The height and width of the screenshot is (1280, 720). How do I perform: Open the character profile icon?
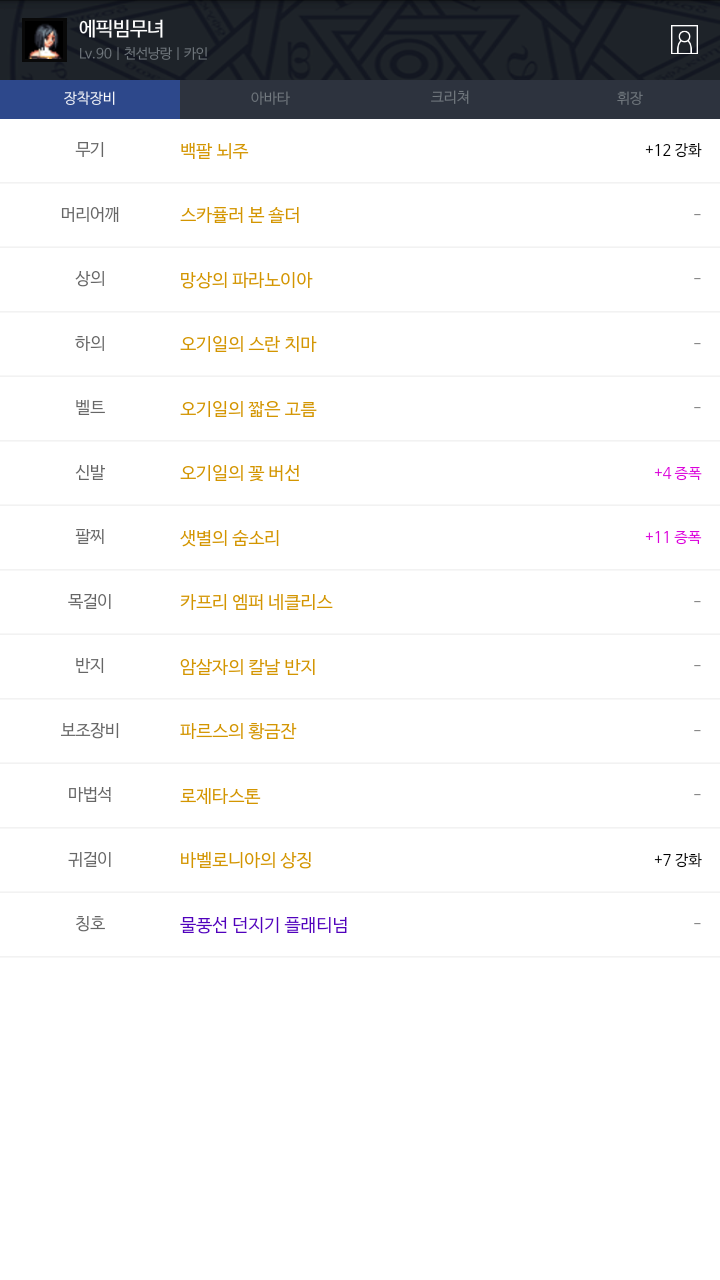coord(684,40)
